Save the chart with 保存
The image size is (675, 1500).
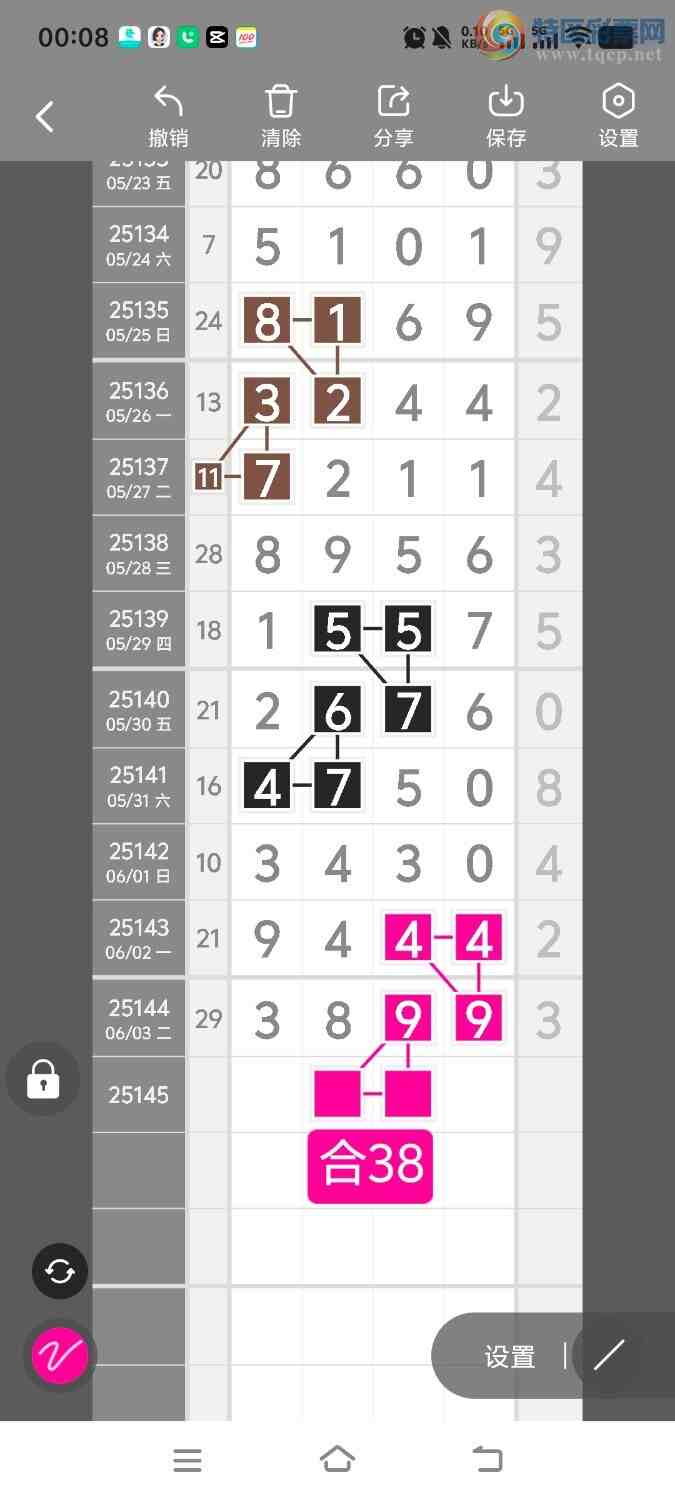coord(506,117)
